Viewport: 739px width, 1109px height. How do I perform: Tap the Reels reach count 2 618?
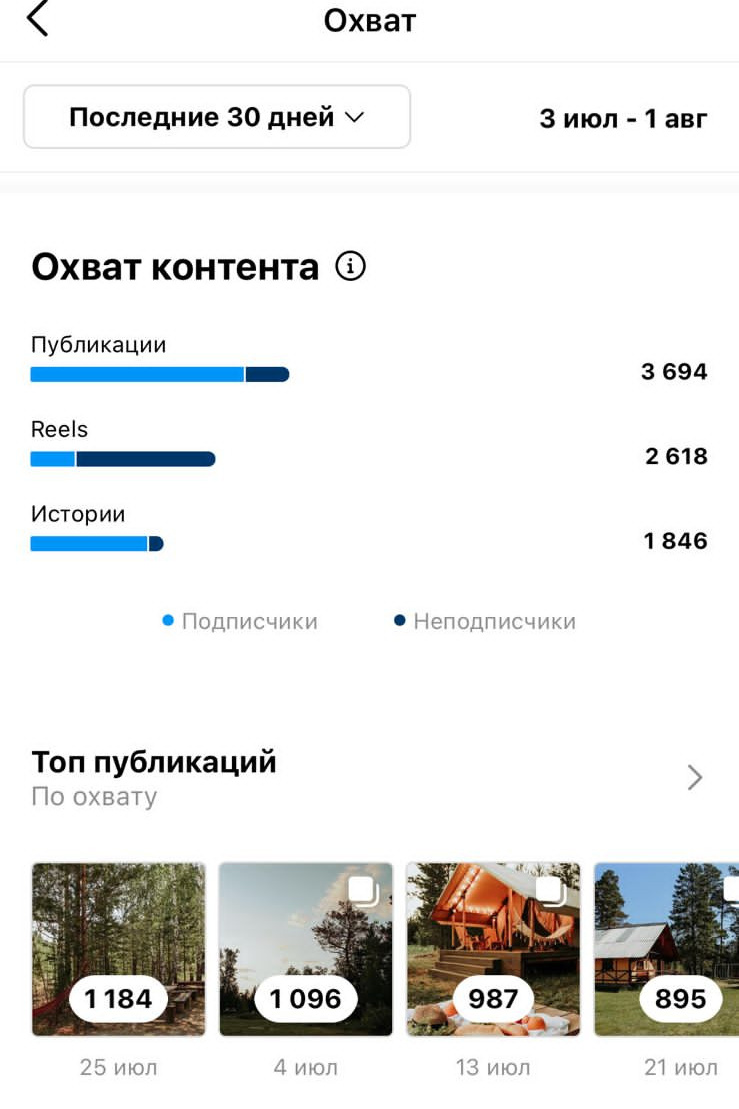pyautogui.click(x=676, y=456)
